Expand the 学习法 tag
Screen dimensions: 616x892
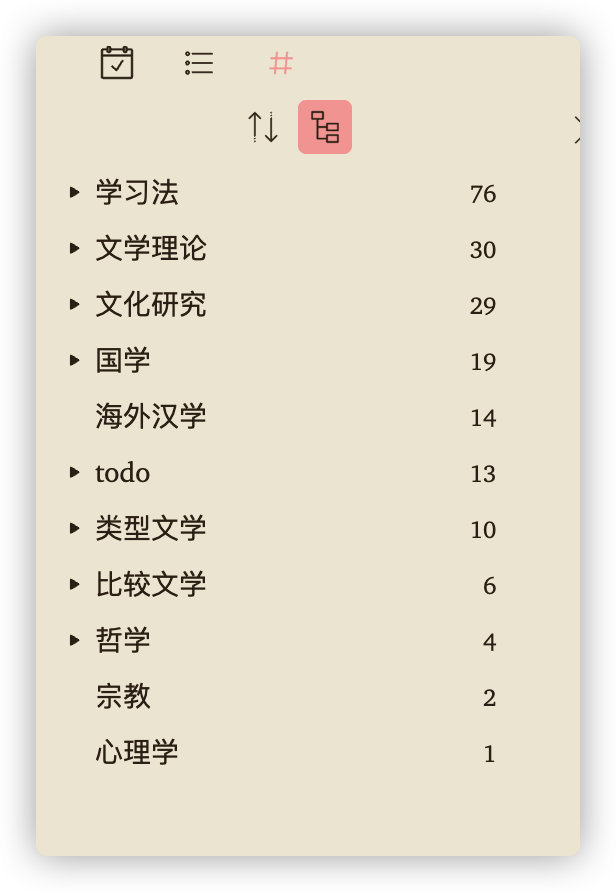(74, 192)
